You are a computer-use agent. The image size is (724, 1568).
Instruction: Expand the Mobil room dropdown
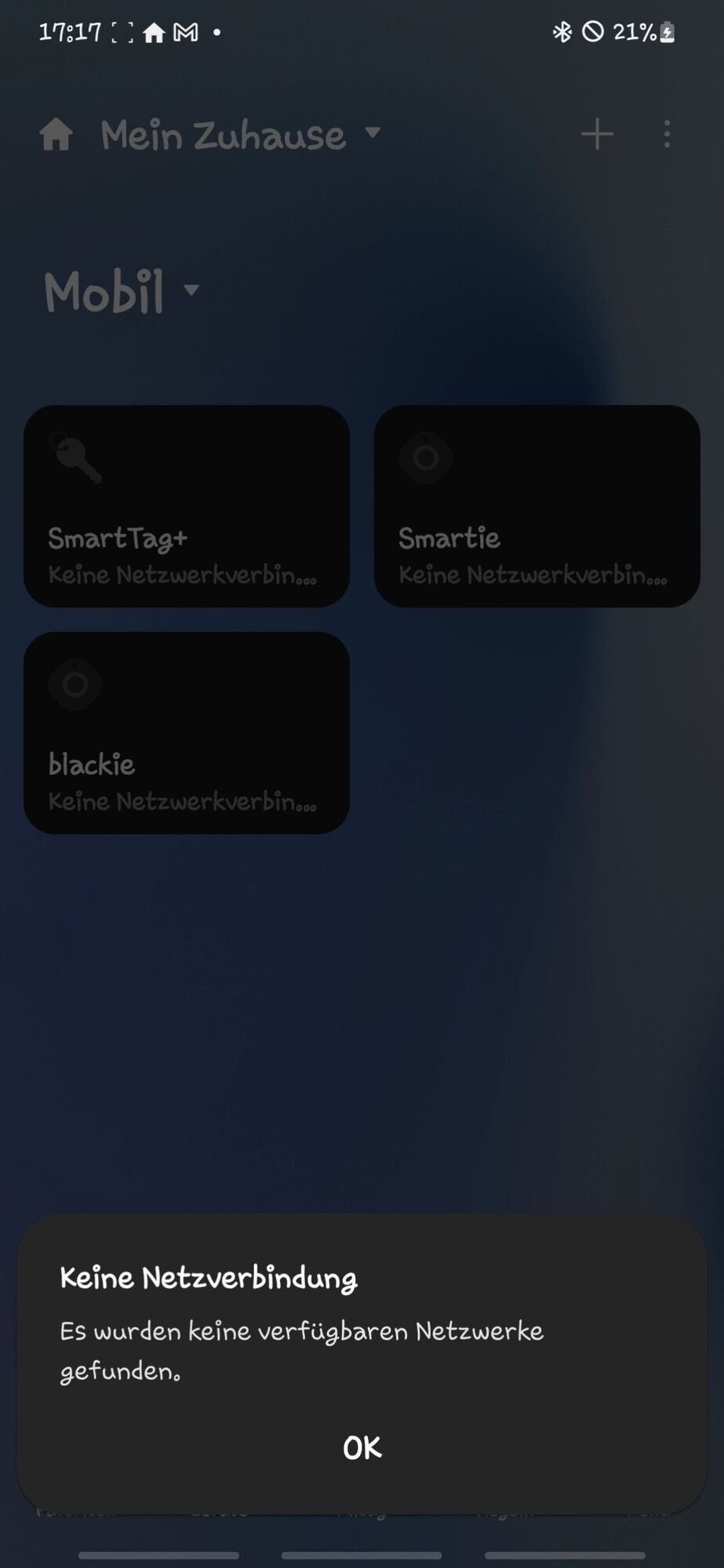(122, 292)
